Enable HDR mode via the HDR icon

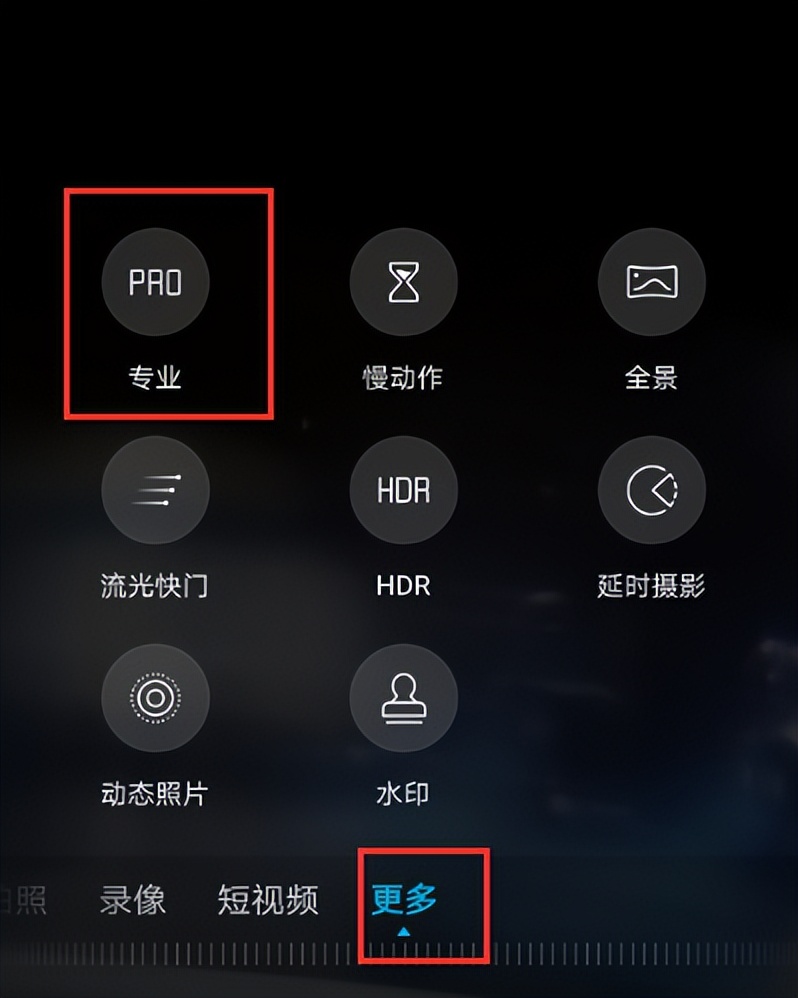coord(403,490)
